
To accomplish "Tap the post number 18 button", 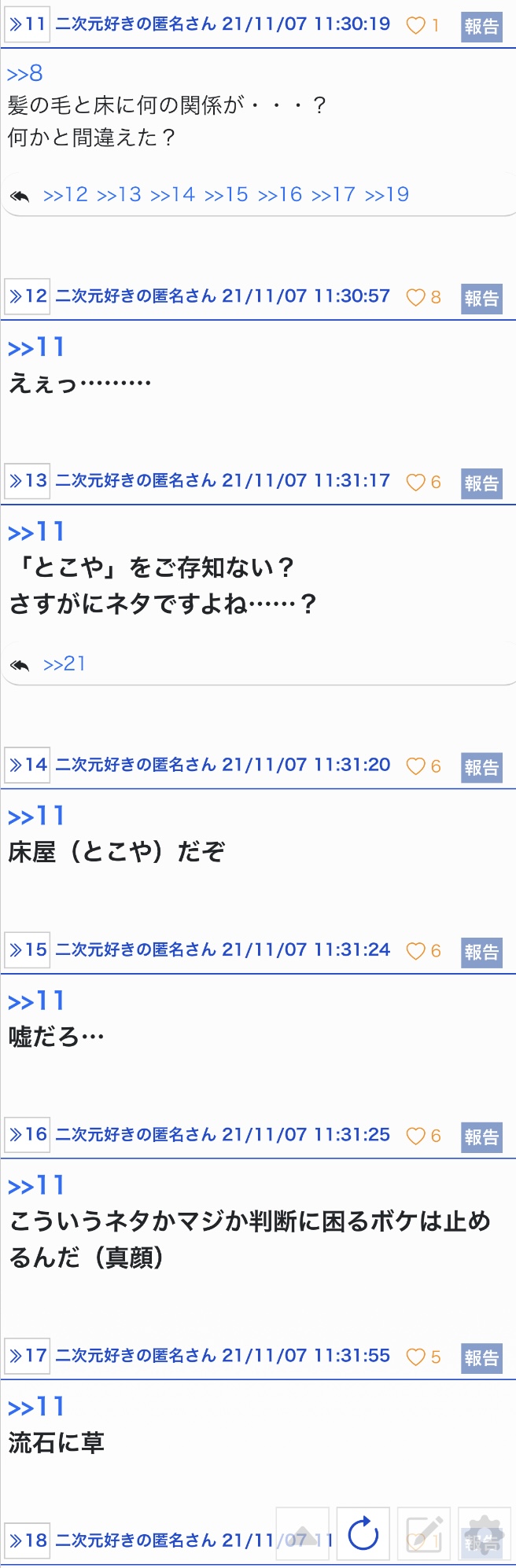I will coord(28,1540).
